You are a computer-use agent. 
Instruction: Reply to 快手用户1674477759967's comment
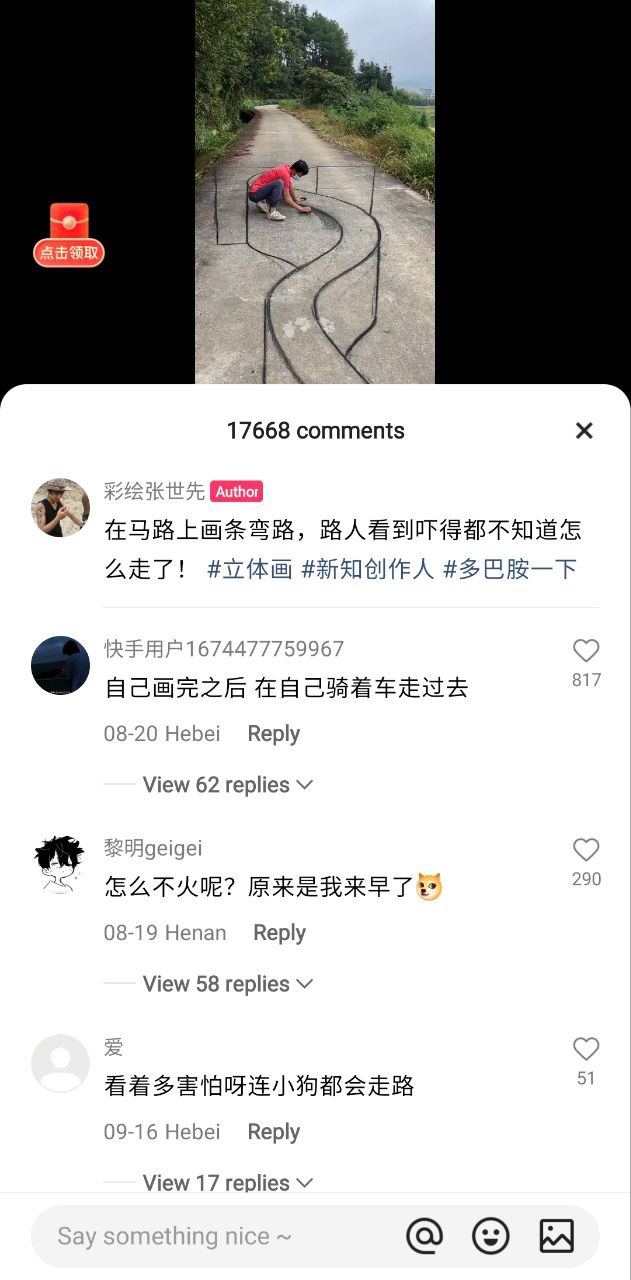(x=273, y=733)
